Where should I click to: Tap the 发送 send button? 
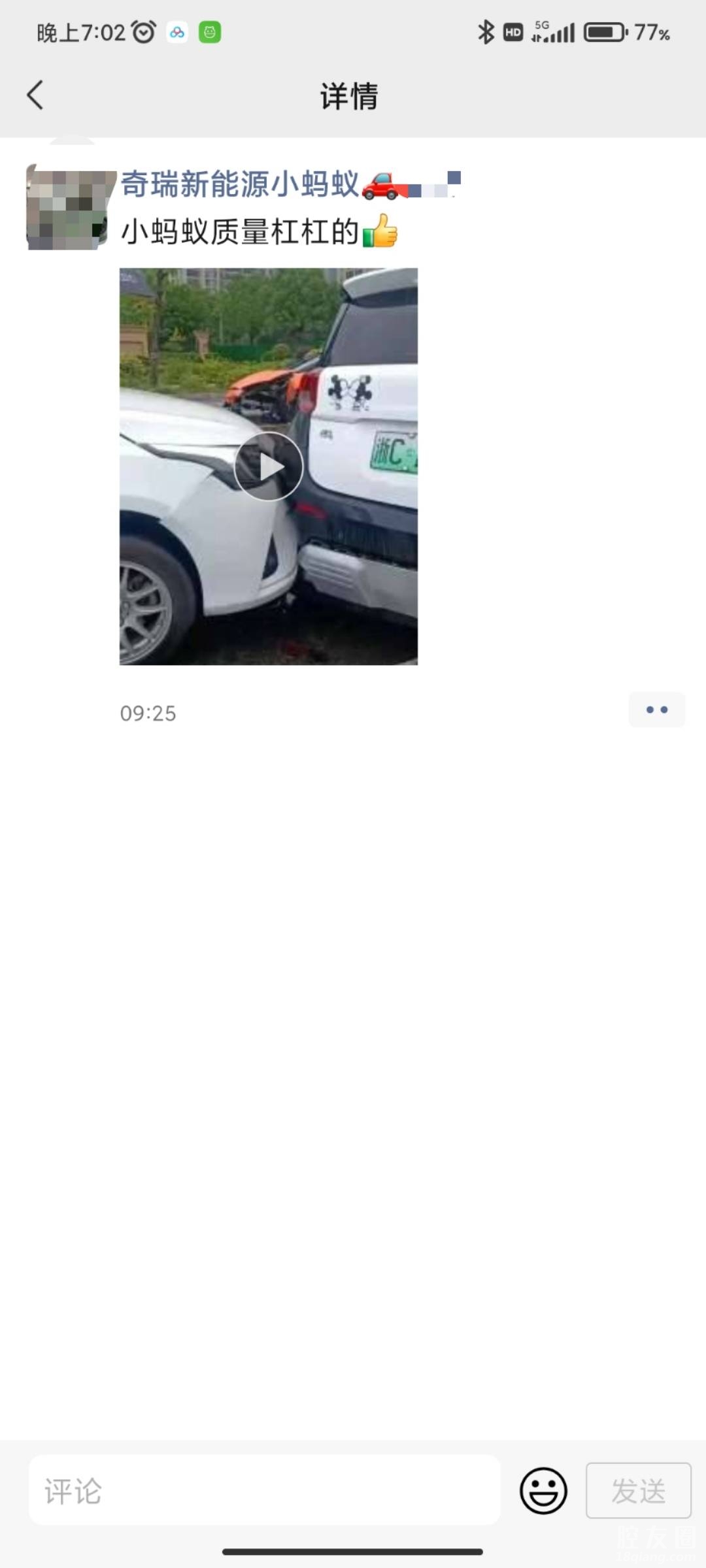pyautogui.click(x=638, y=1491)
